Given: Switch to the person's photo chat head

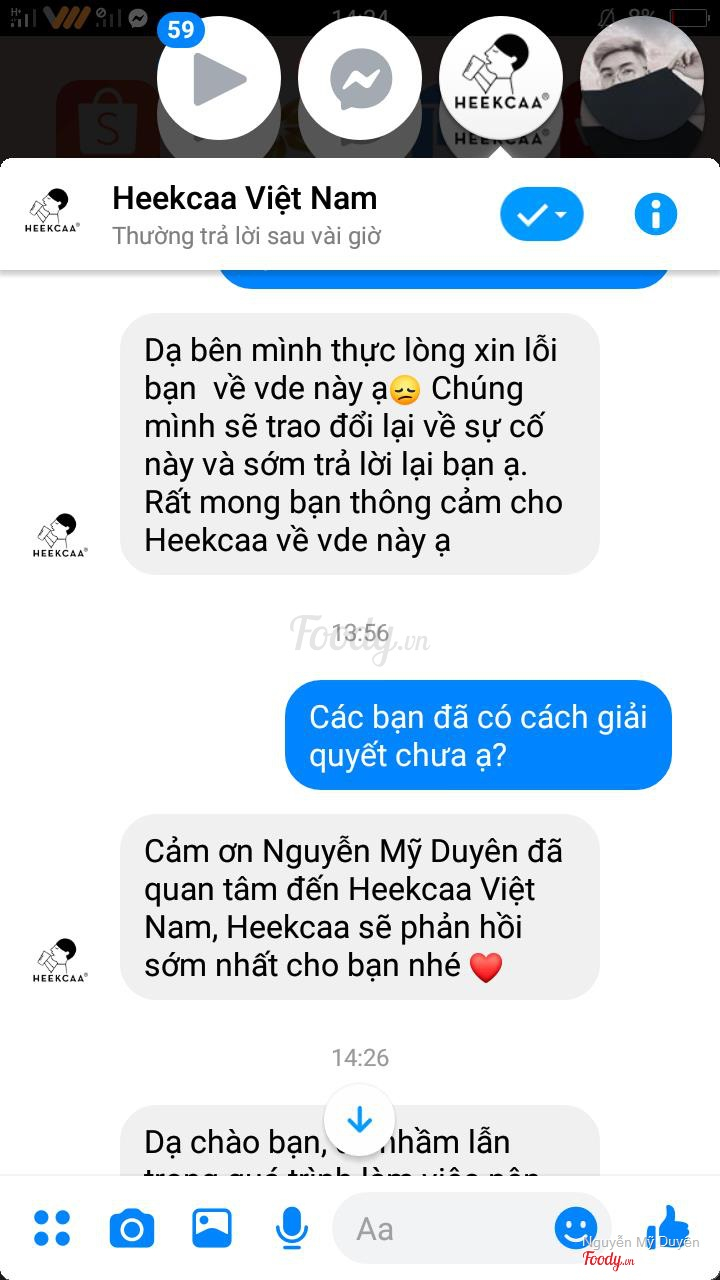Looking at the screenshot, I should (642, 78).
